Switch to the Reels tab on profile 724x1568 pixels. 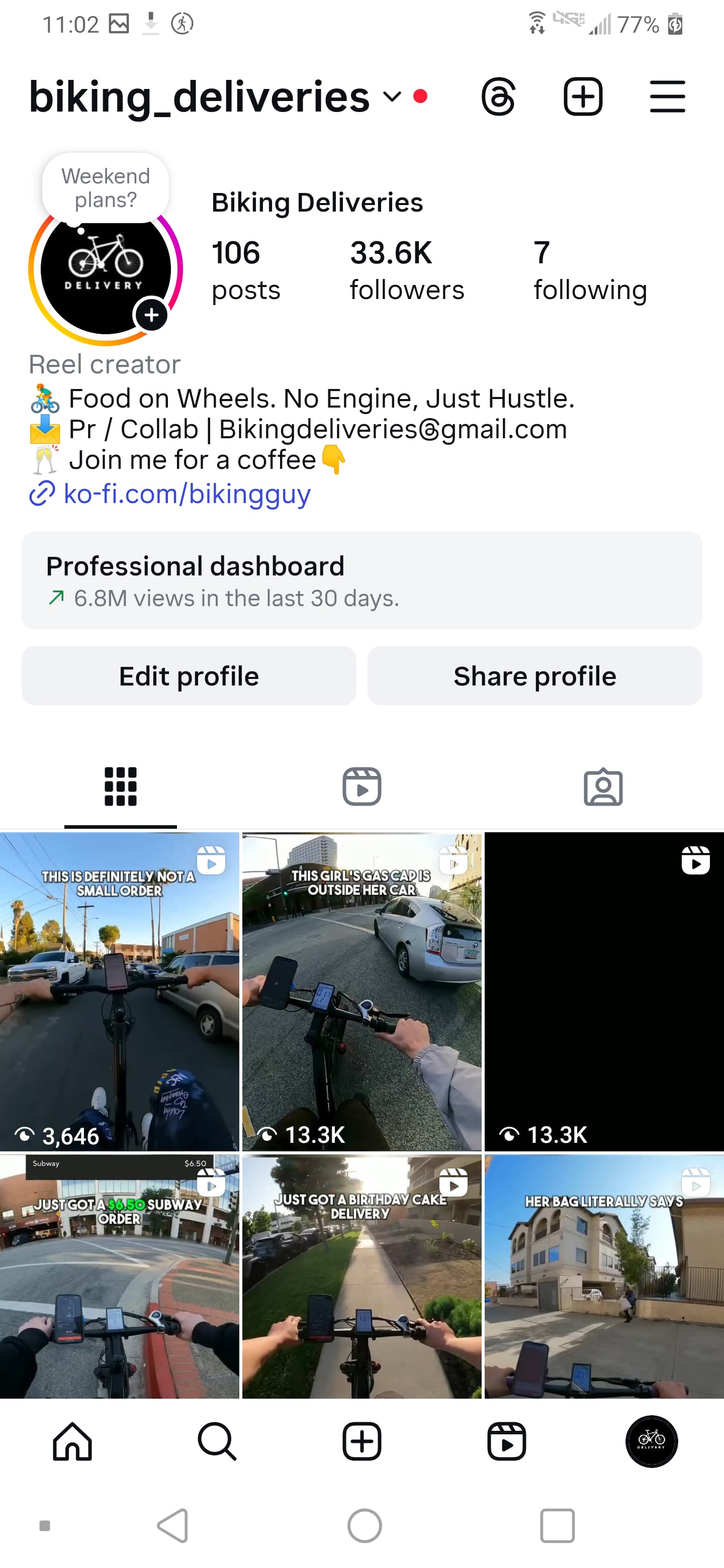tap(361, 787)
